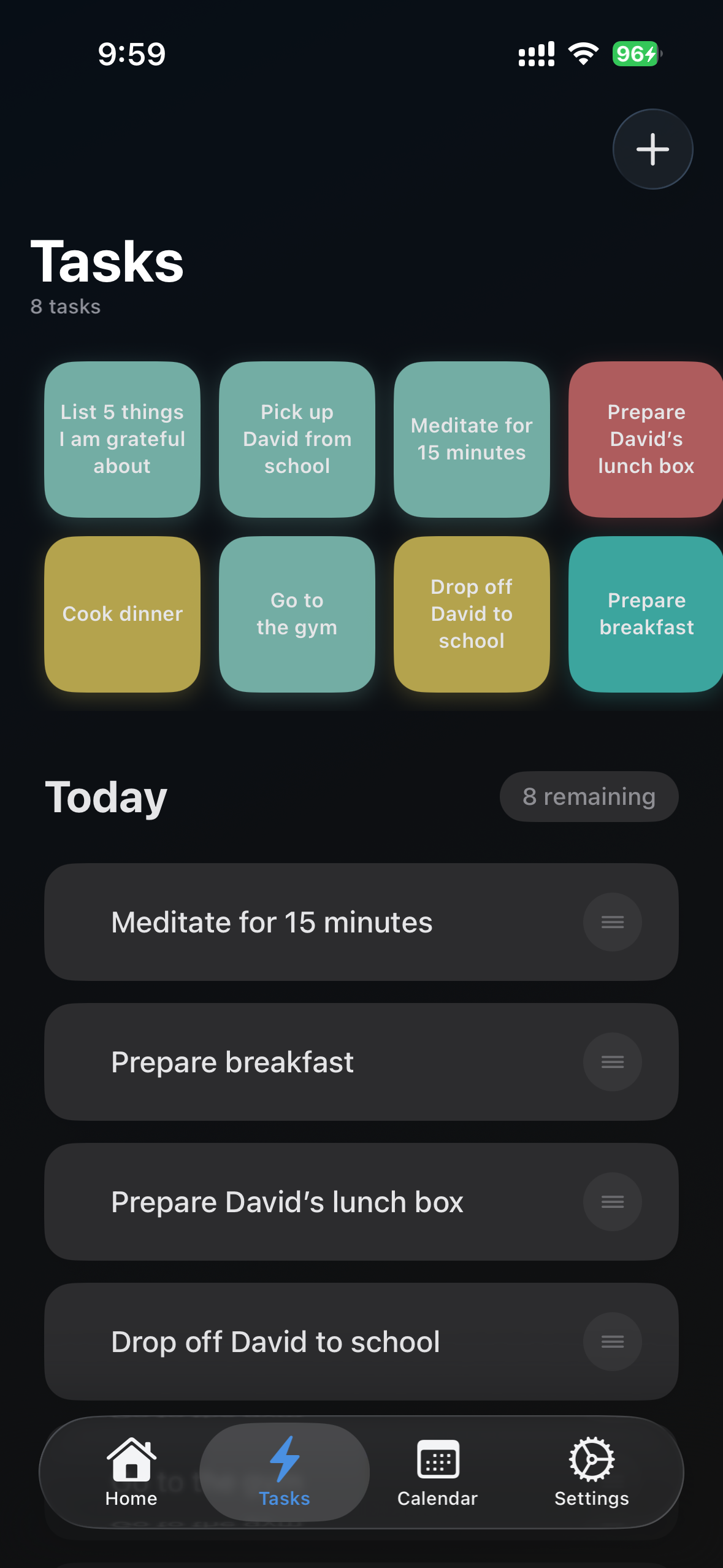This screenshot has height=1568, width=723.
Task: Go to the Calendar tab
Action: 437,1472
